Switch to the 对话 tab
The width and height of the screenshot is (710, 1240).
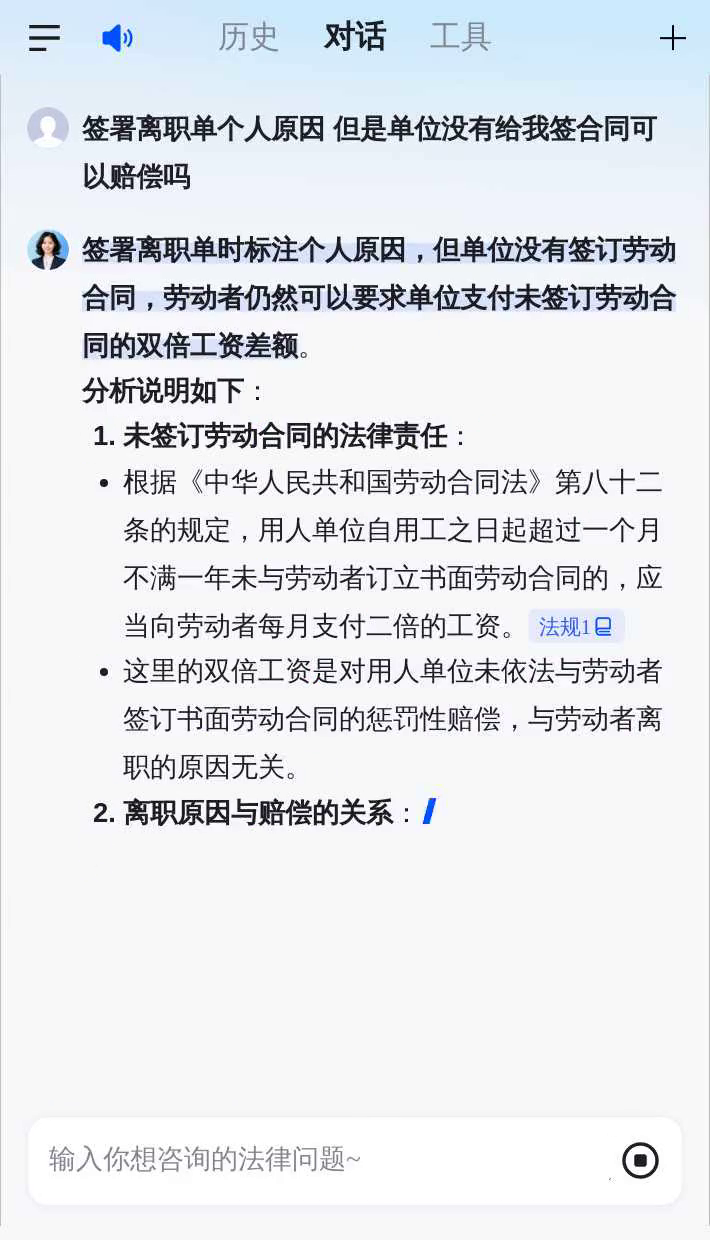coord(355,38)
